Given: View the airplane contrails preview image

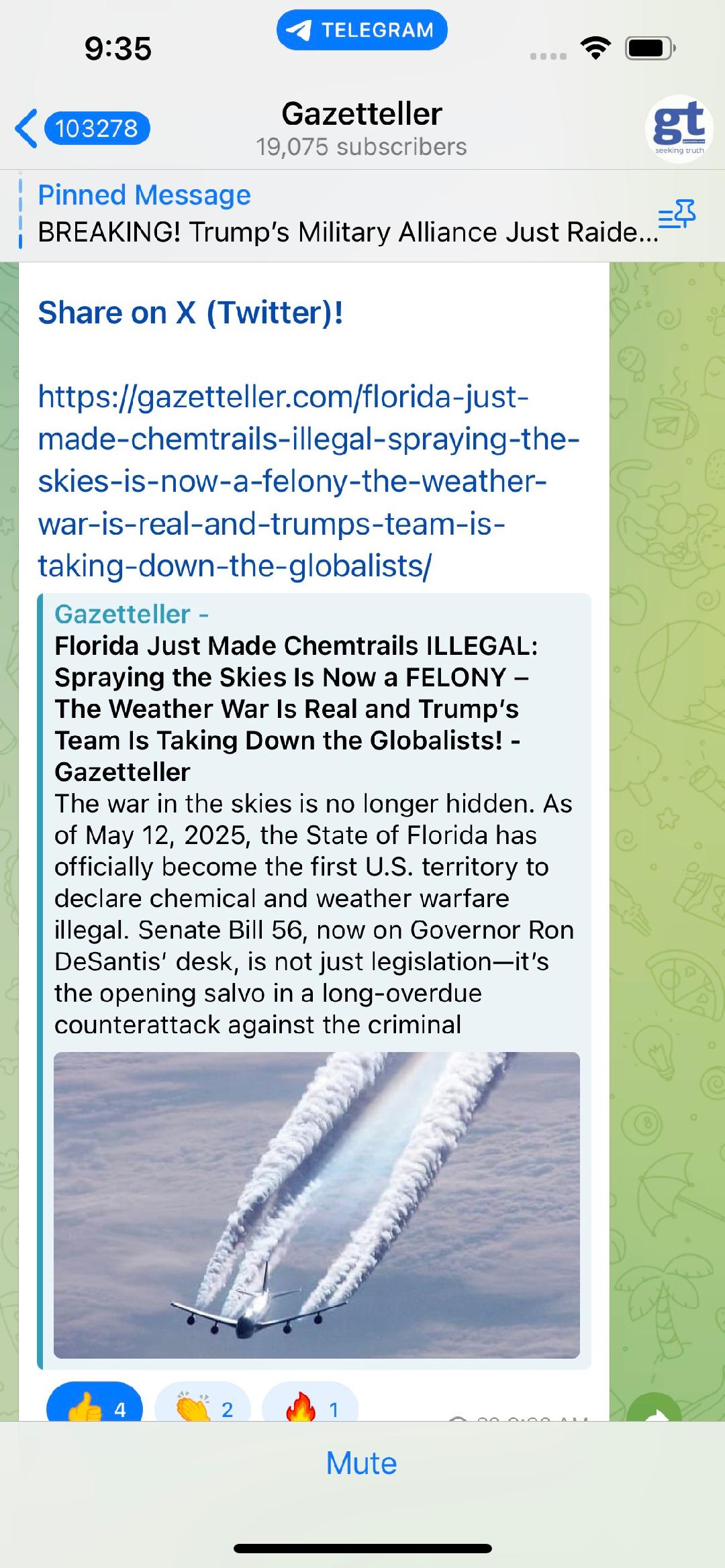Looking at the screenshot, I should 316,1206.
